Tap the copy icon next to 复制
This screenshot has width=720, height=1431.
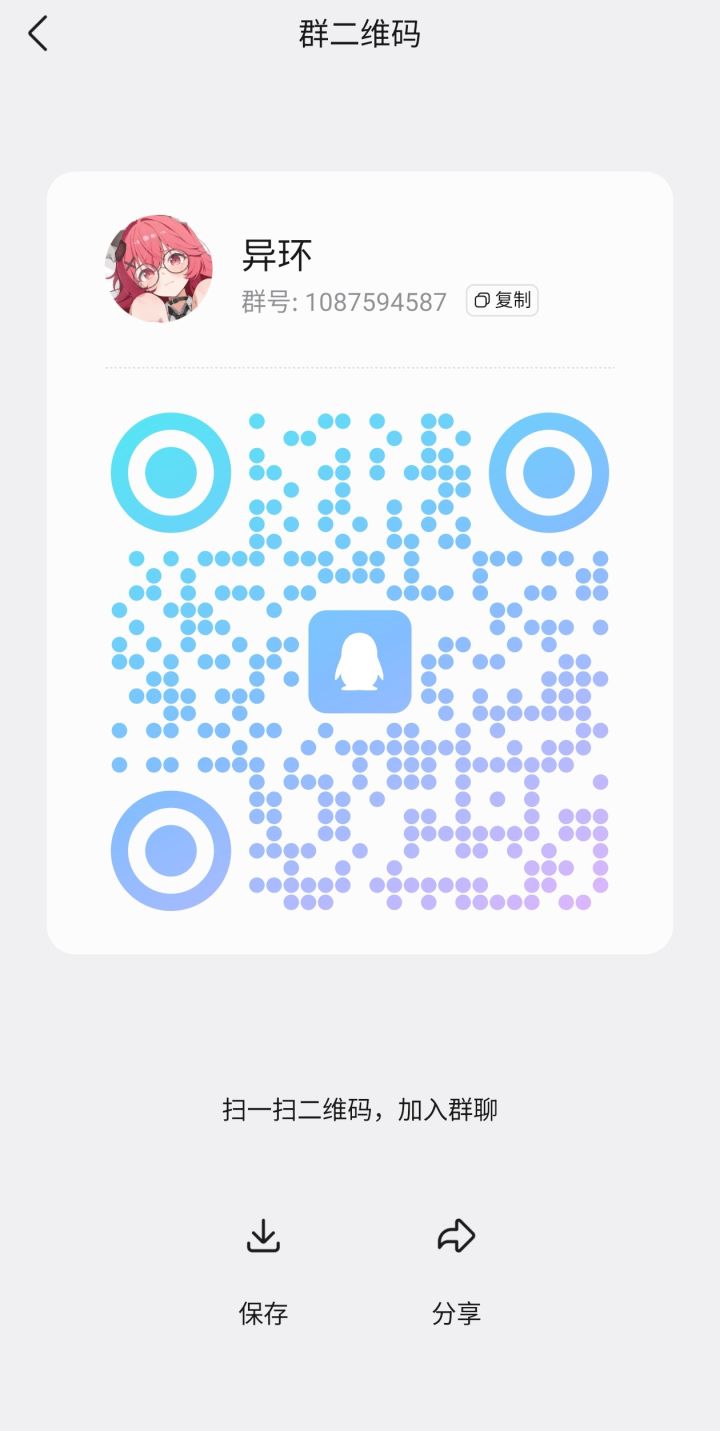[x=481, y=300]
